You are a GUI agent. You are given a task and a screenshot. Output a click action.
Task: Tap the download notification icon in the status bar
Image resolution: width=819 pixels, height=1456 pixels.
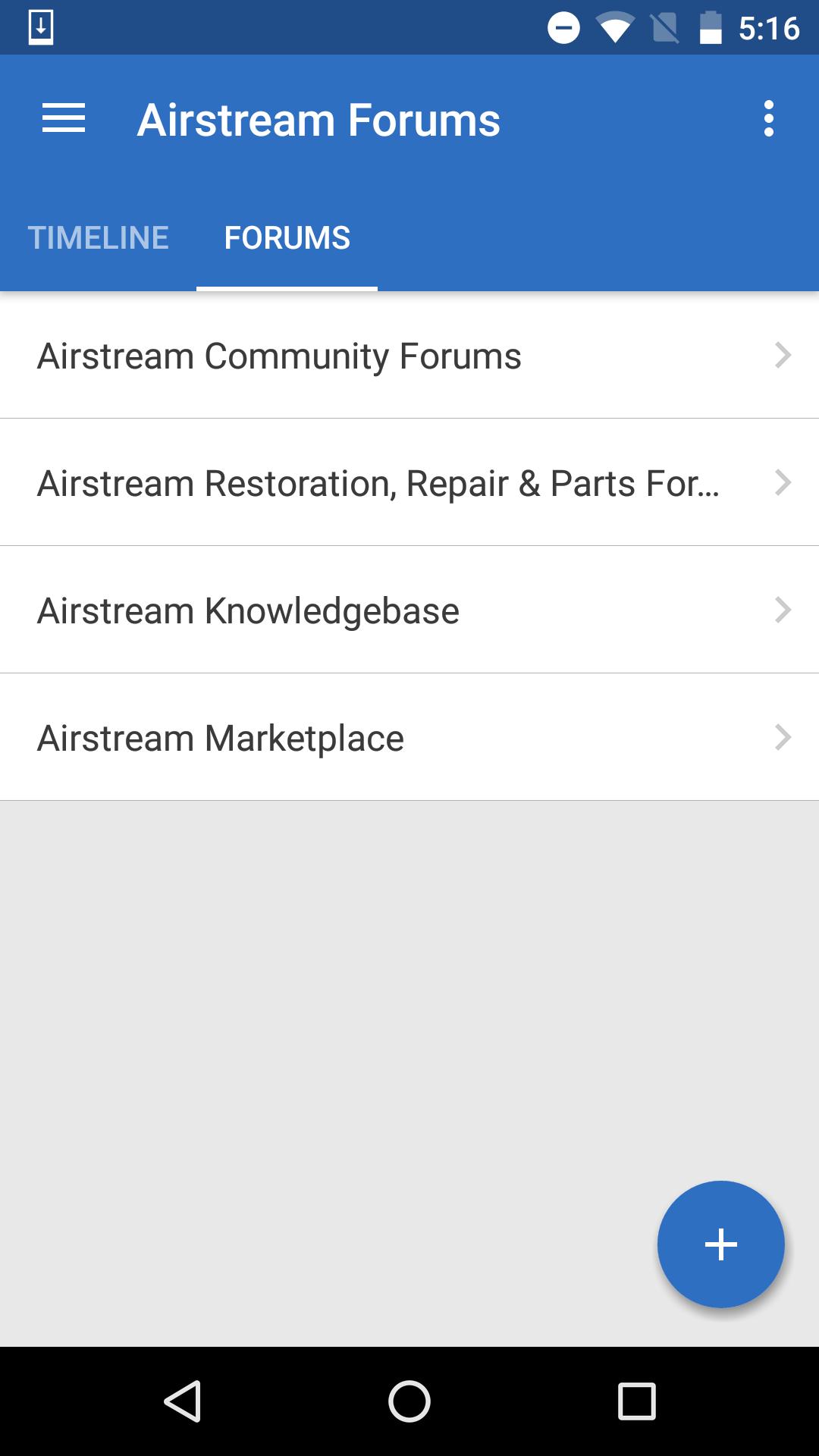pyautogui.click(x=40, y=27)
